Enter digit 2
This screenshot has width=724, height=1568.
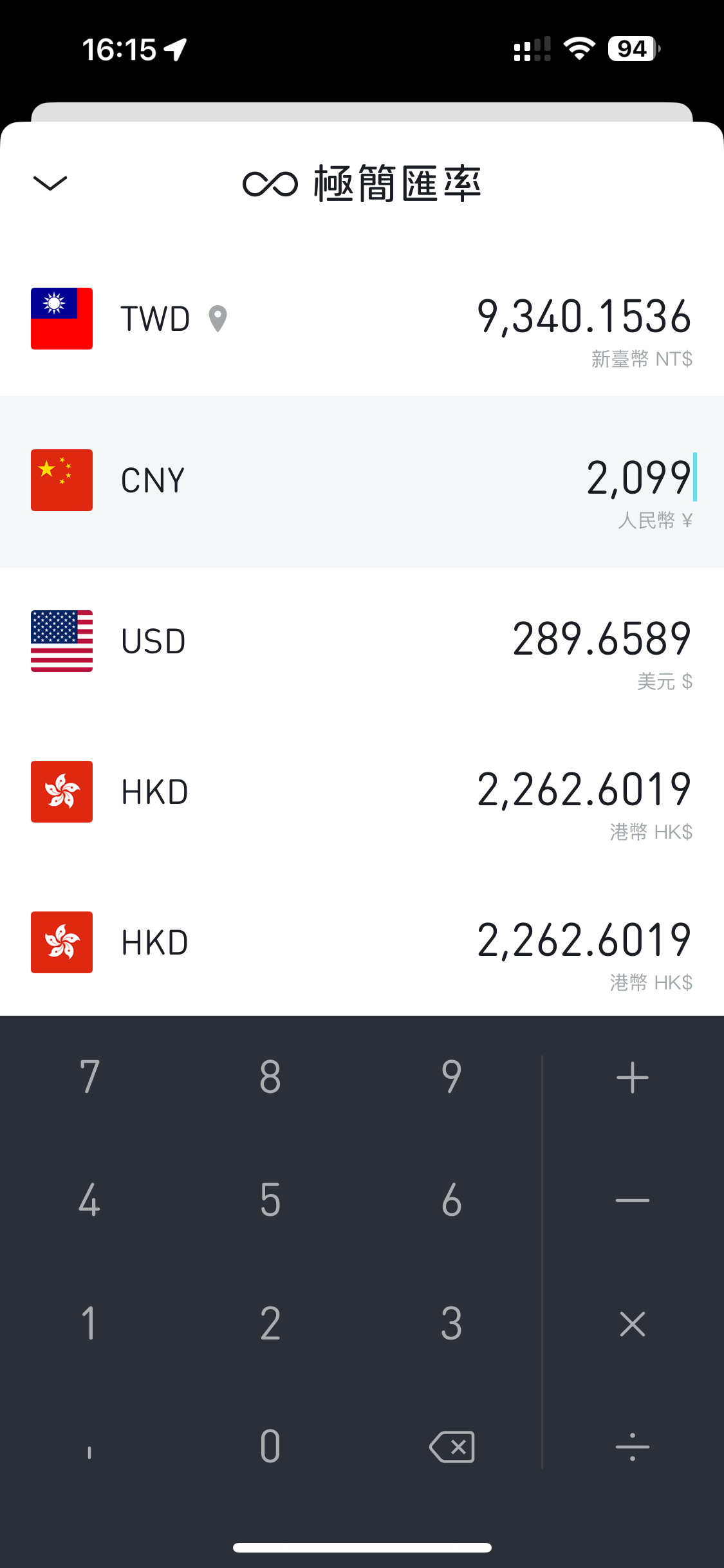pos(270,1323)
